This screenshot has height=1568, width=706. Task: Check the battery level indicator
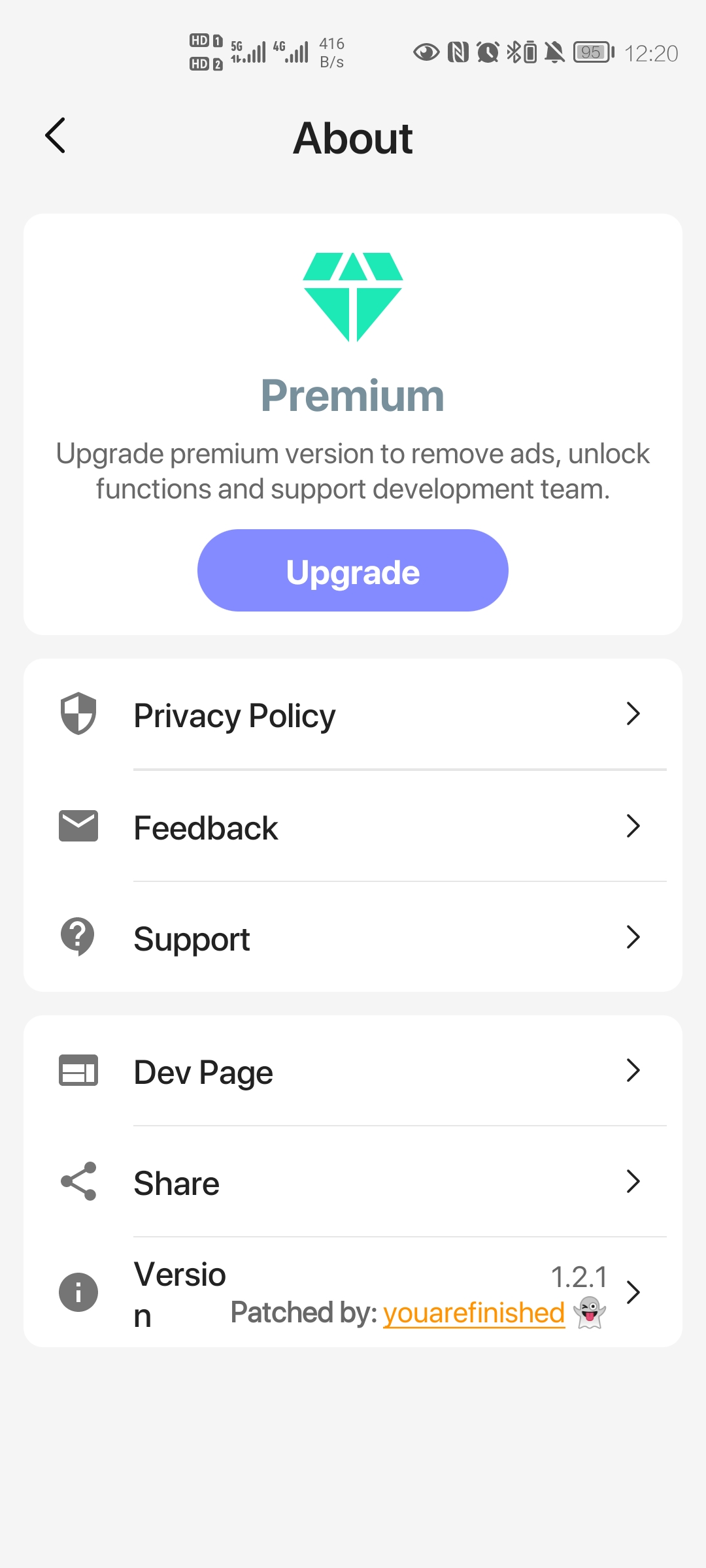pyautogui.click(x=590, y=54)
